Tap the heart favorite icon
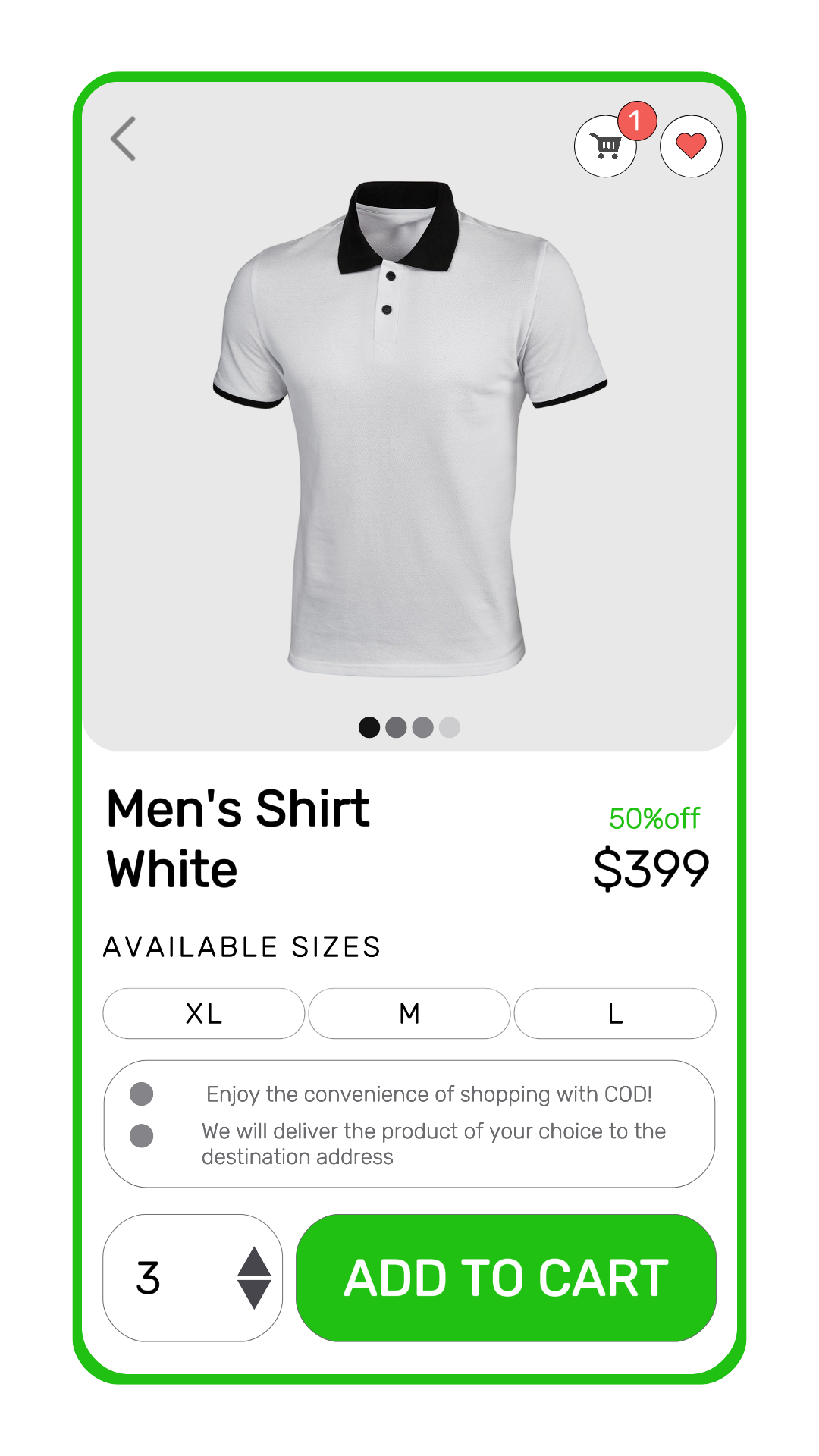The image size is (819, 1456). click(x=691, y=146)
